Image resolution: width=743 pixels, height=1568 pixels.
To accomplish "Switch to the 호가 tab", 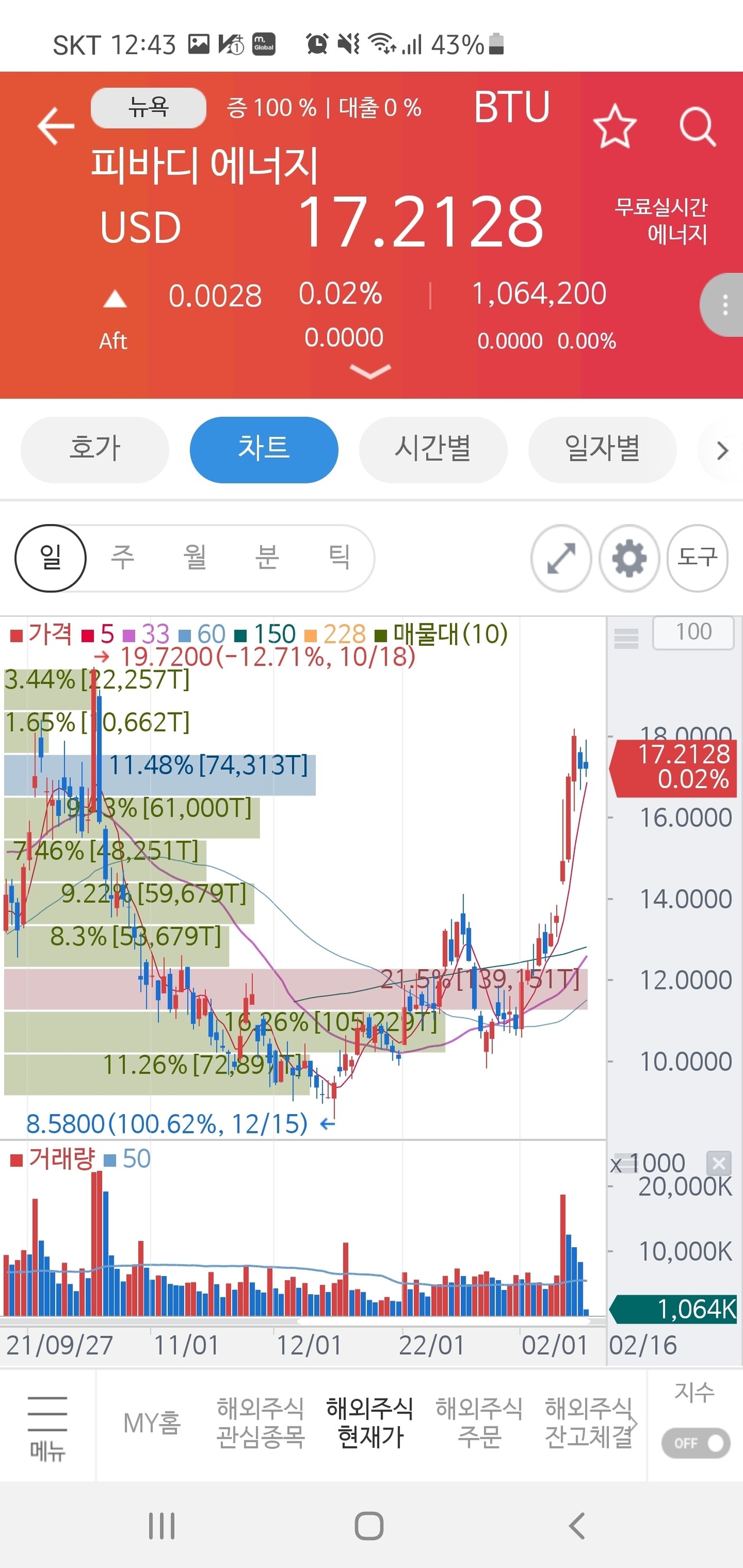I will (95, 449).
